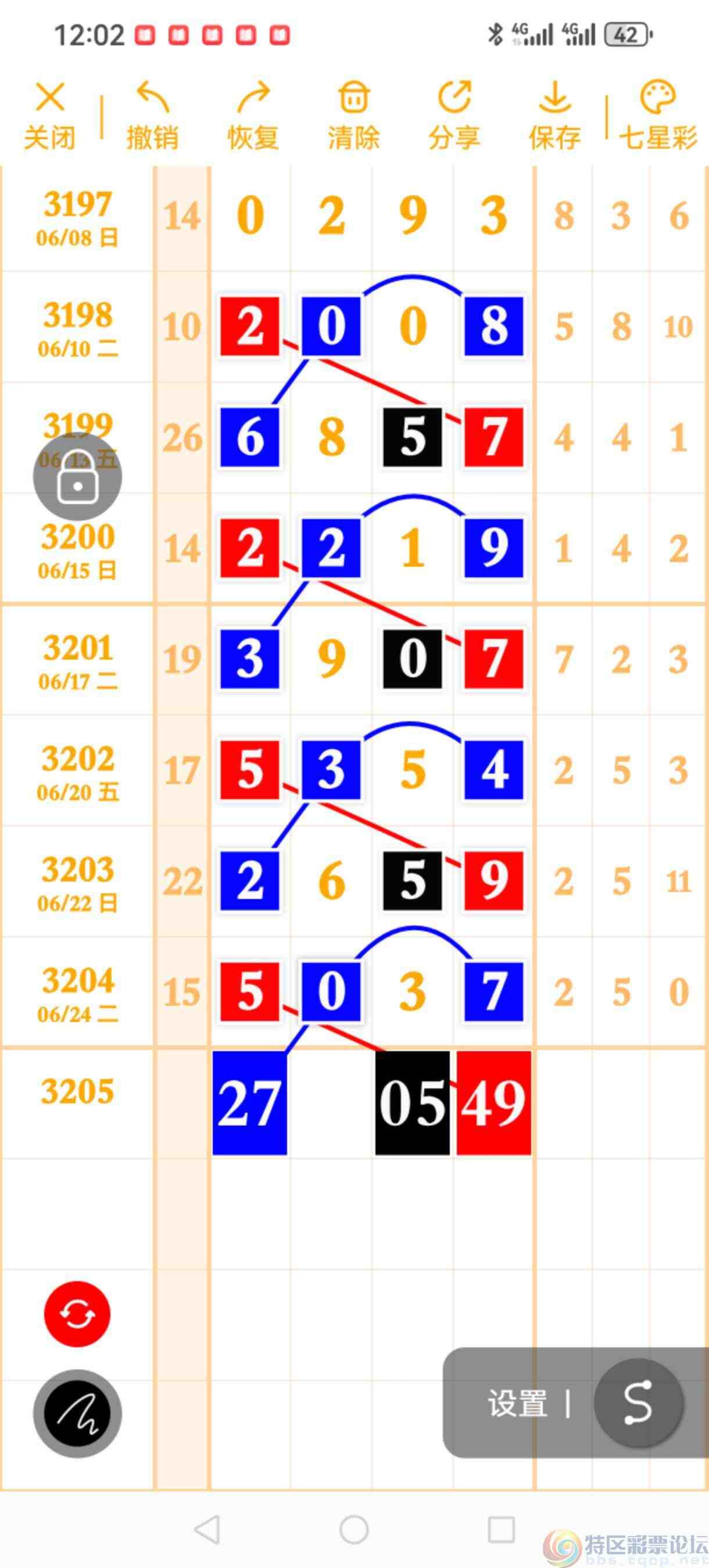The image size is (709, 1568).
Task: Clear all markings with 清除
Action: coord(353,115)
